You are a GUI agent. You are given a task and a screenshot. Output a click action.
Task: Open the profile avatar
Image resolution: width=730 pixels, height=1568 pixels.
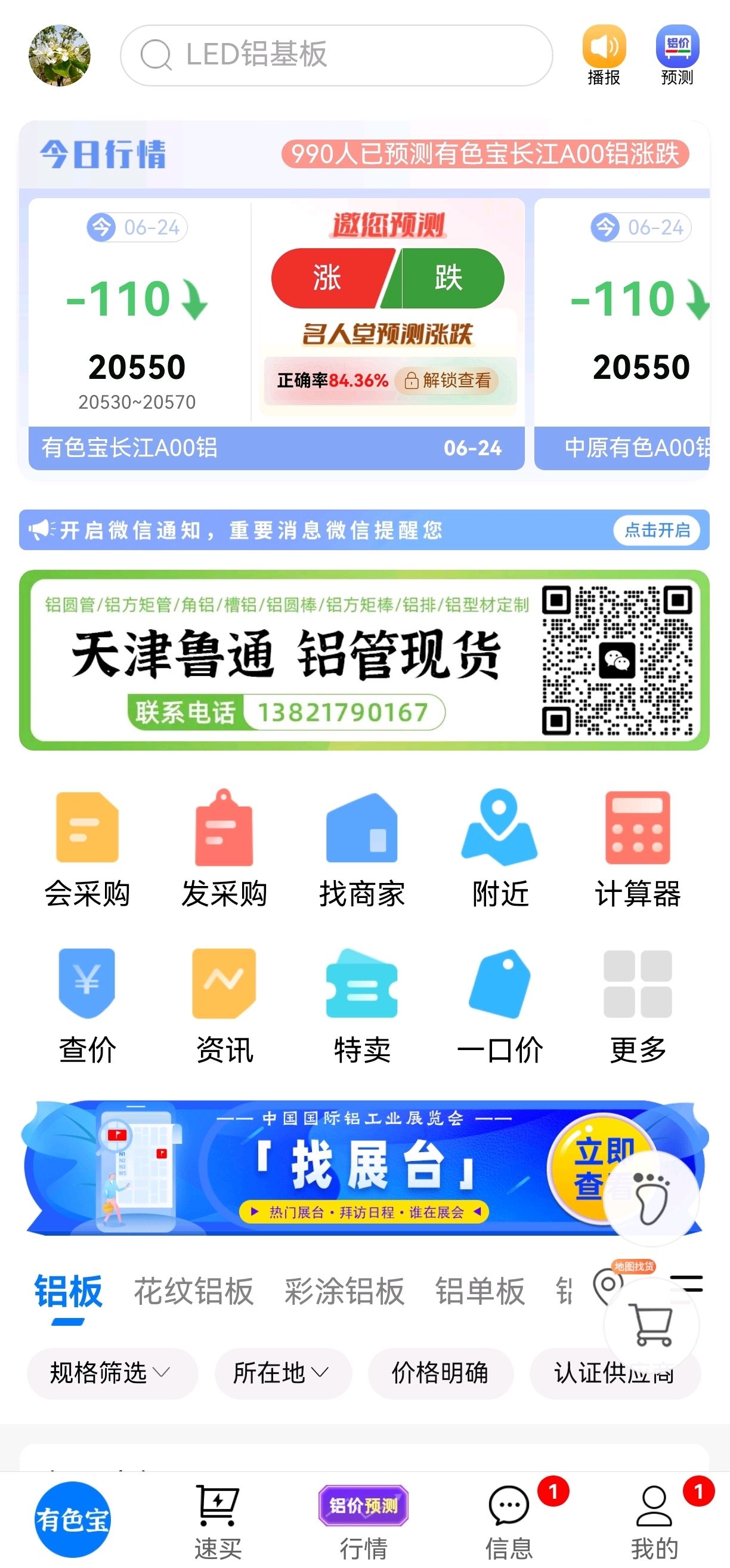pyautogui.click(x=60, y=55)
